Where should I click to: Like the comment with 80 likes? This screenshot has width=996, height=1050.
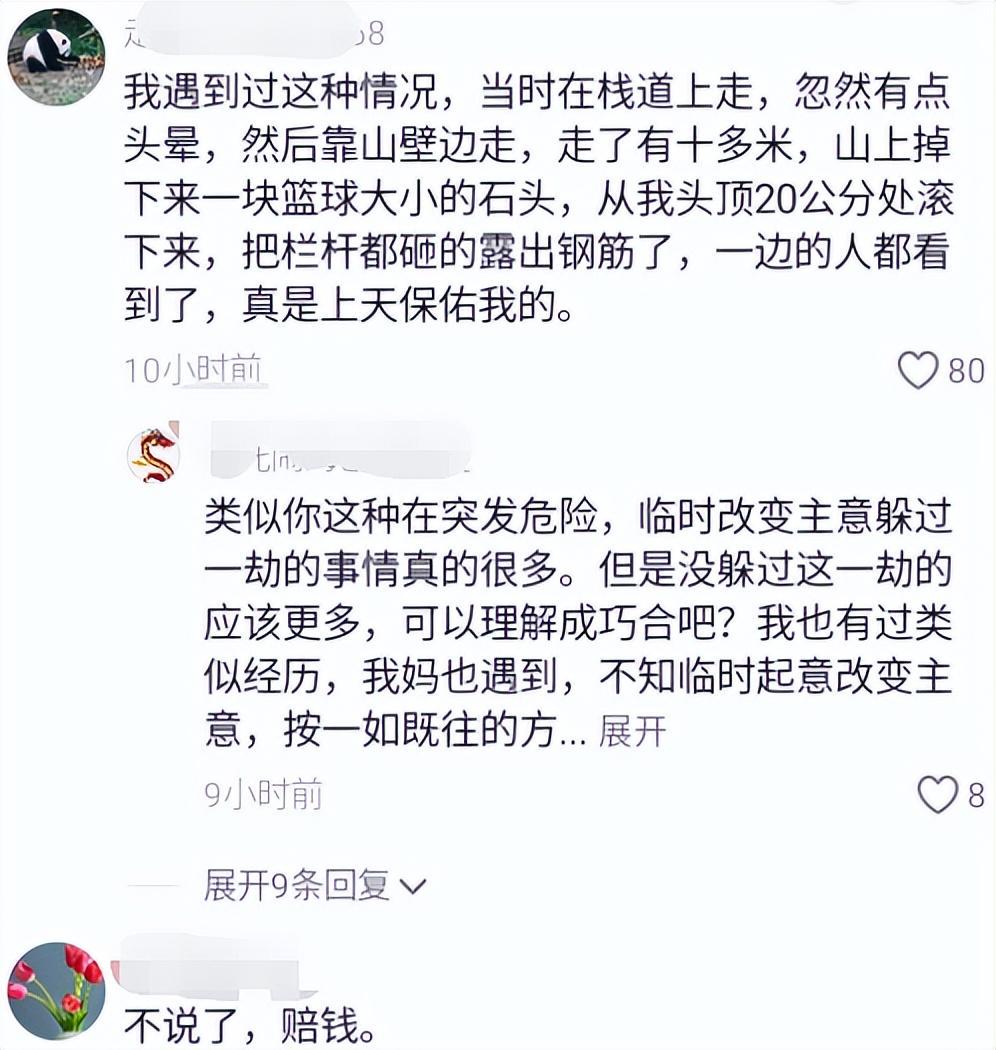click(x=918, y=370)
